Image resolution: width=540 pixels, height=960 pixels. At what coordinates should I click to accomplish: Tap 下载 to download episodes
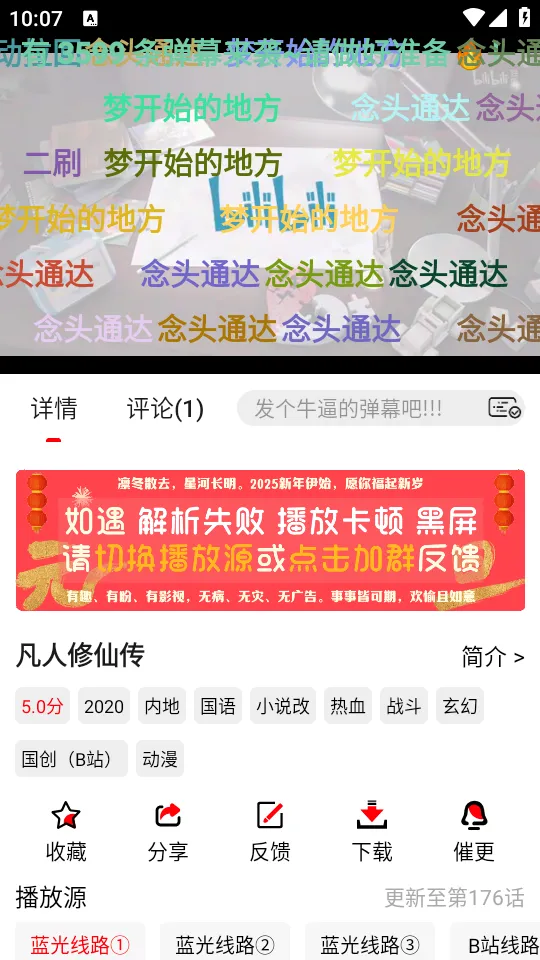tap(372, 831)
